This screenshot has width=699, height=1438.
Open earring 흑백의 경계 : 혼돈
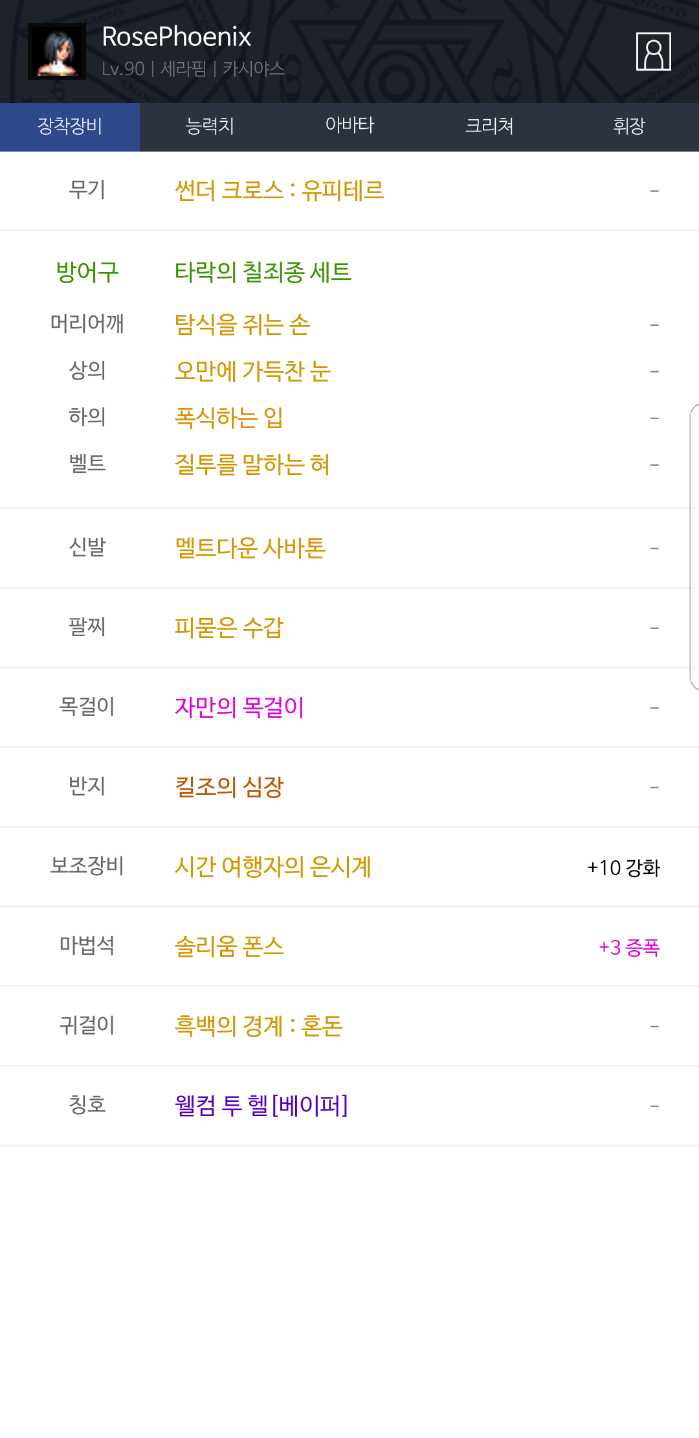click(x=259, y=1026)
